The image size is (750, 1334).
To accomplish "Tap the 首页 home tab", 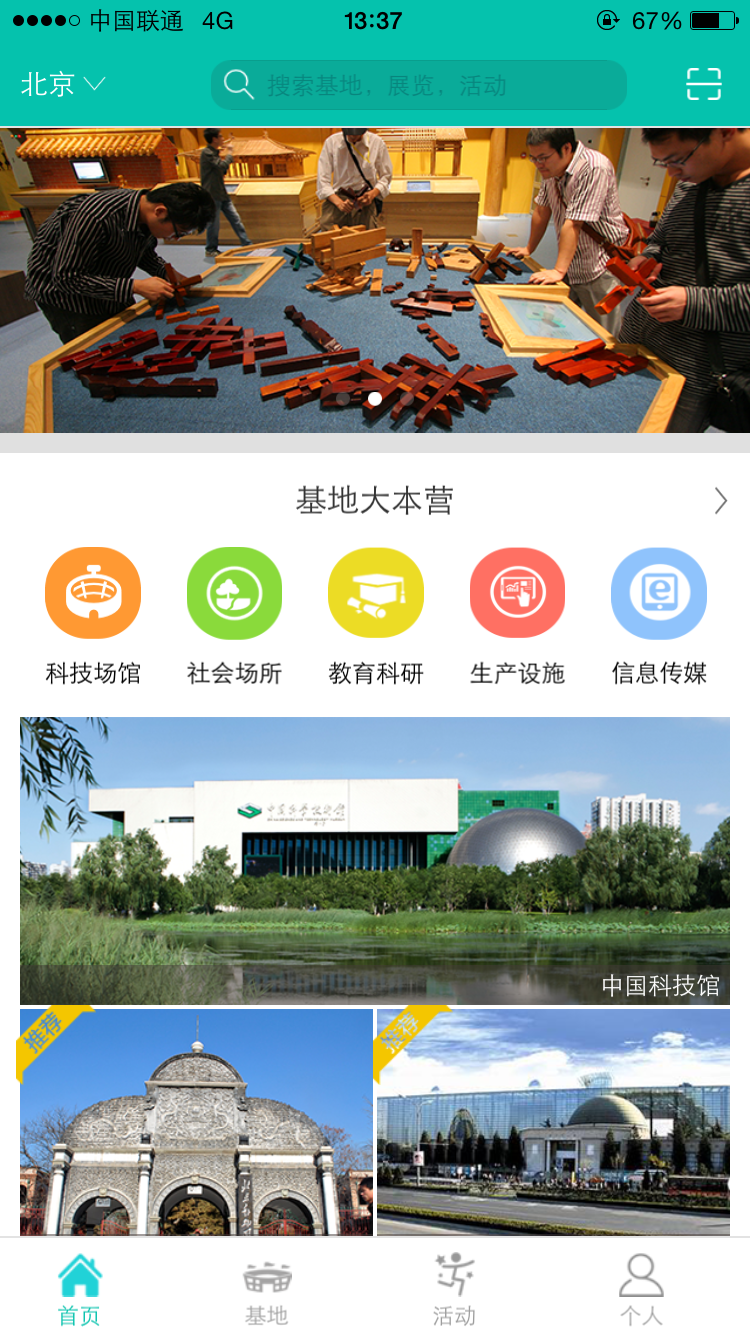I will click(x=78, y=1287).
